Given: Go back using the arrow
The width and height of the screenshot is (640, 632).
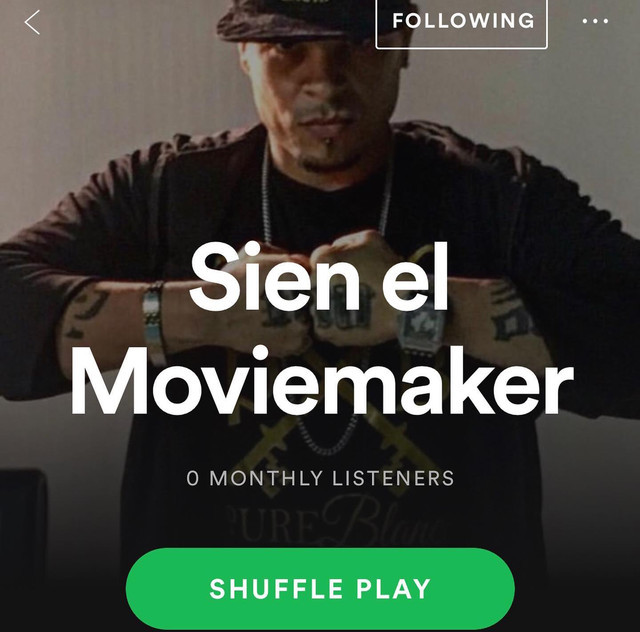Looking at the screenshot, I should pyautogui.click(x=33, y=22).
